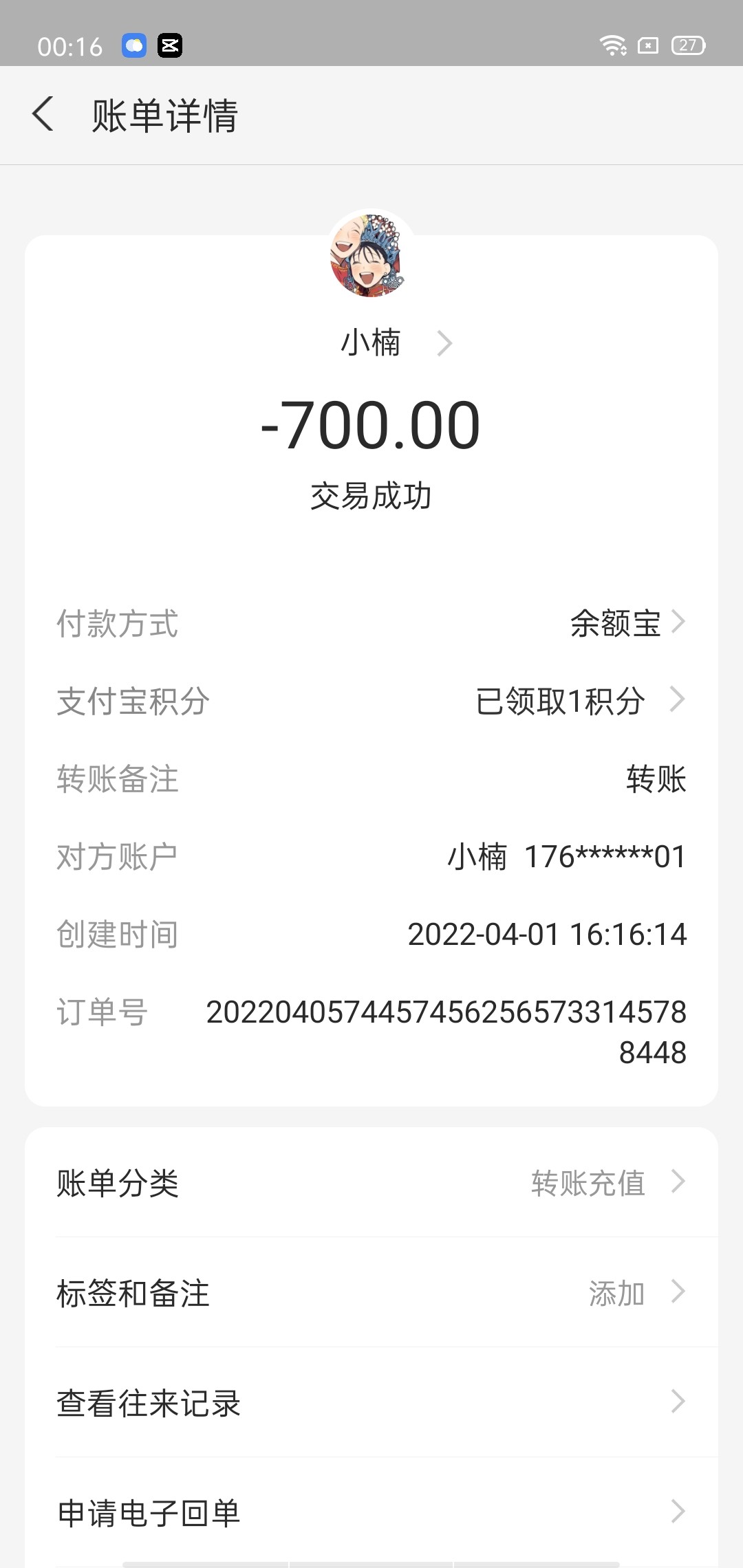
Task: Open 查看往来记录
Action: point(371,1403)
